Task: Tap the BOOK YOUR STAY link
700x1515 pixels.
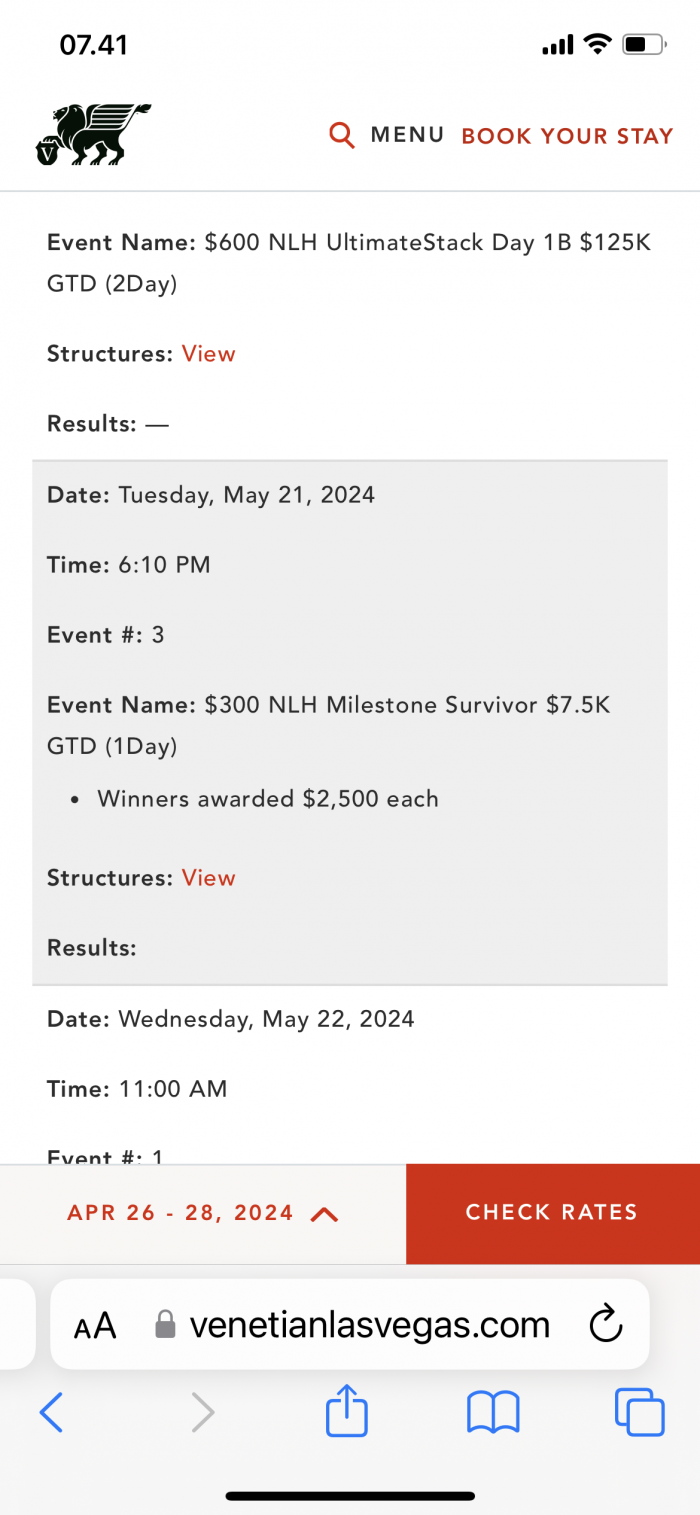Action: (x=567, y=136)
